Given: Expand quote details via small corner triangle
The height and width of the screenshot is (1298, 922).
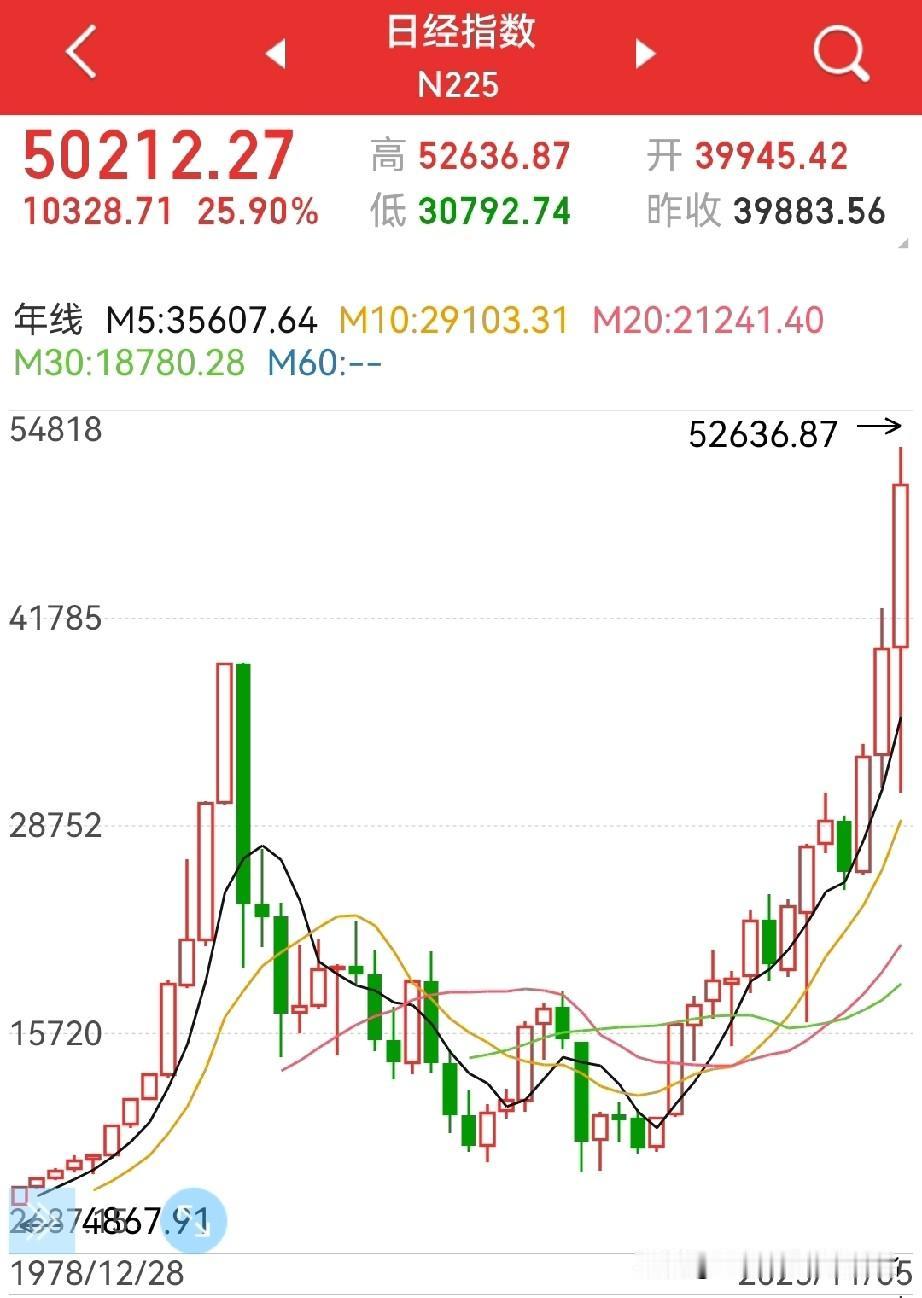Looking at the screenshot, I should tap(904, 242).
